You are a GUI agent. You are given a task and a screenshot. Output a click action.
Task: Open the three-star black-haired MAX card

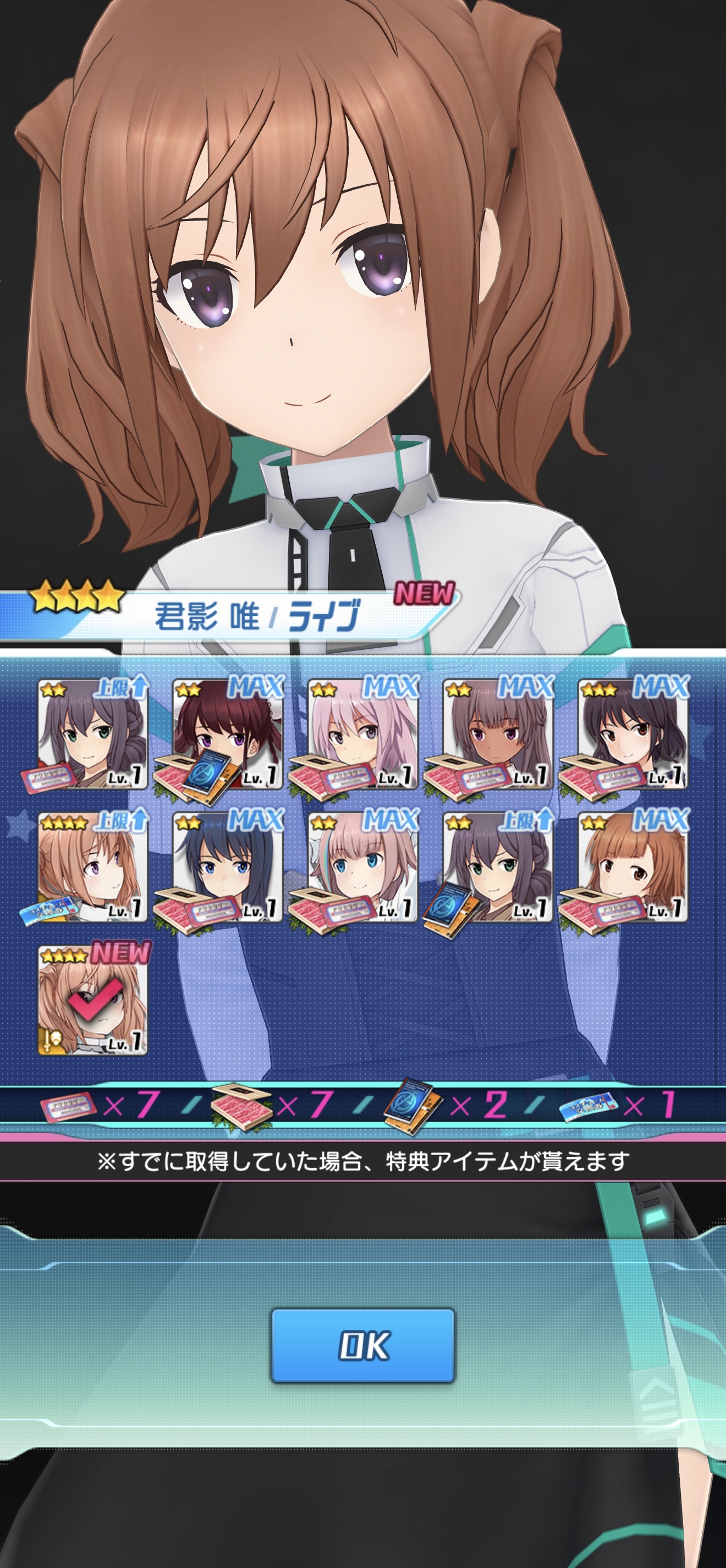click(633, 734)
